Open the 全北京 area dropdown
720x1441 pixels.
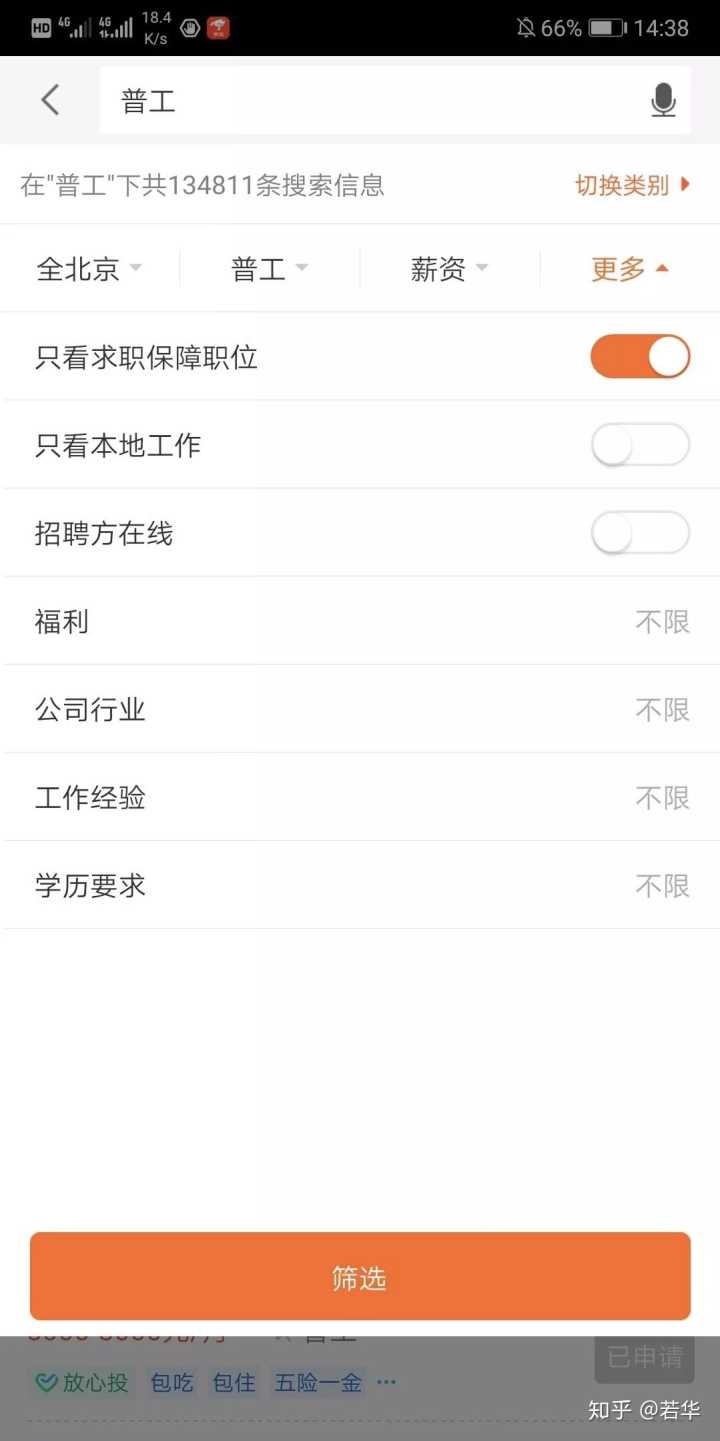90,269
